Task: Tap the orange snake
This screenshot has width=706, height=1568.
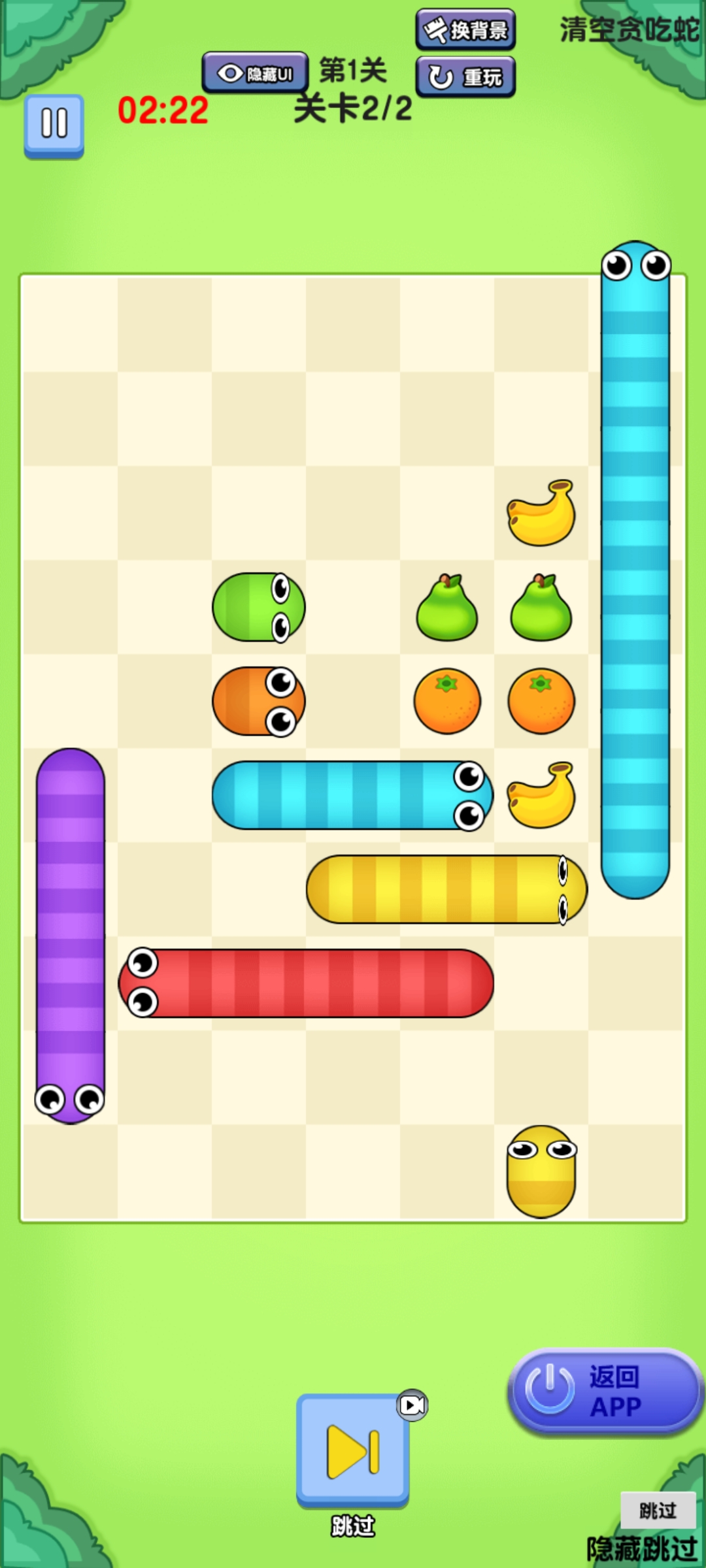Action: point(258,701)
